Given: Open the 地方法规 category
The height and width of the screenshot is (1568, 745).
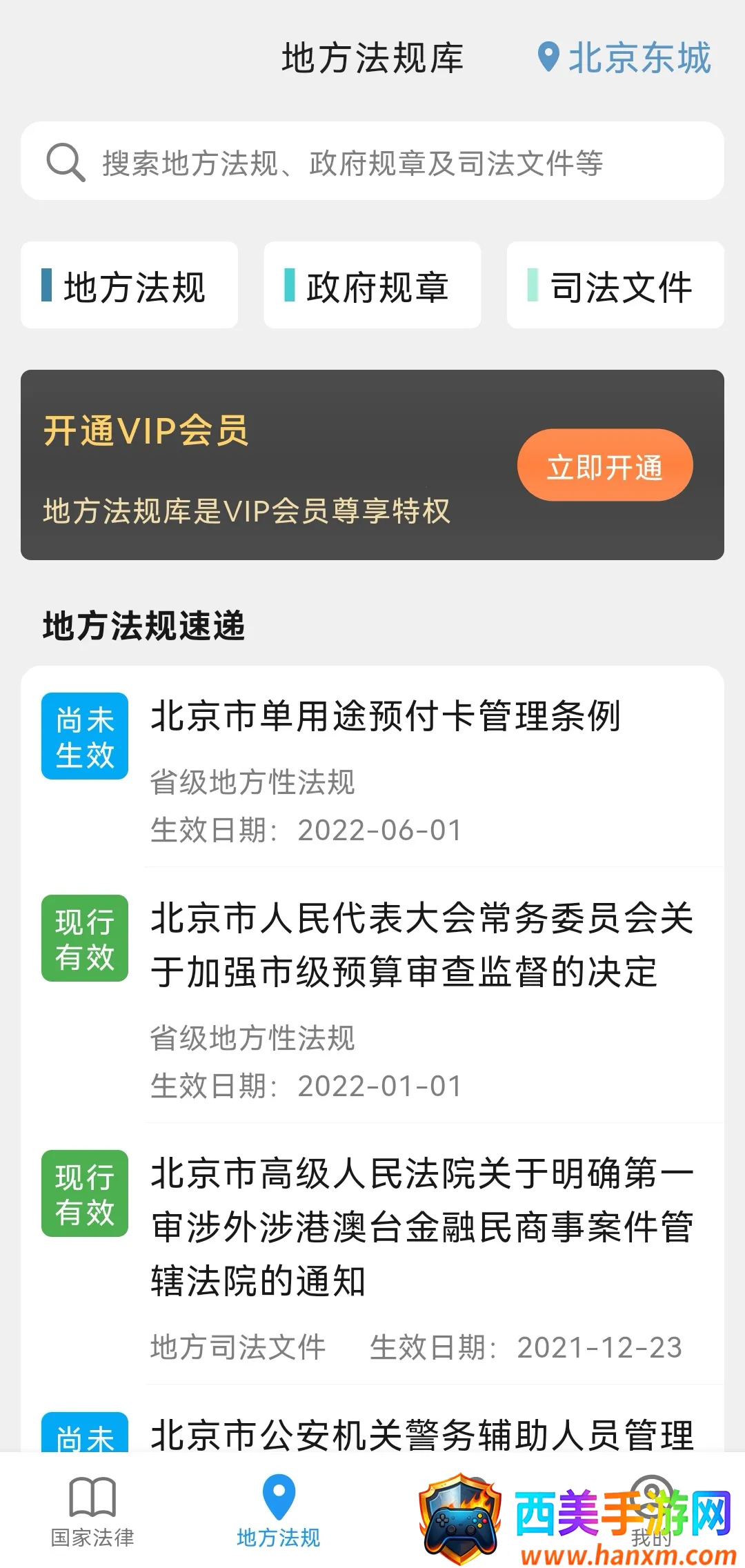Looking at the screenshot, I should pos(130,286).
